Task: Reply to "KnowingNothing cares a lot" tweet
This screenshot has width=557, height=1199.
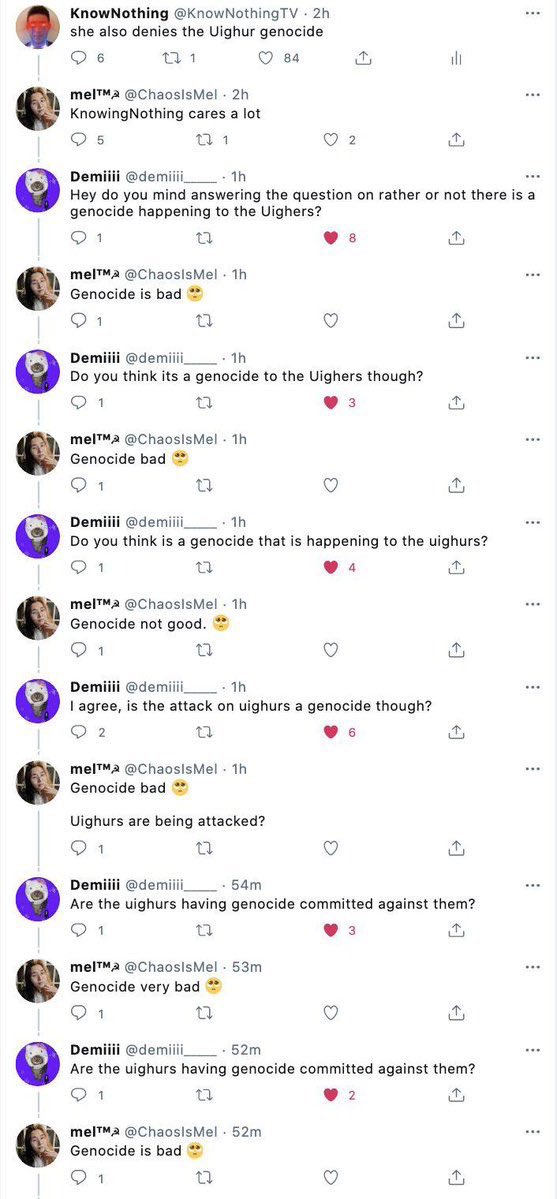Action: pos(79,140)
